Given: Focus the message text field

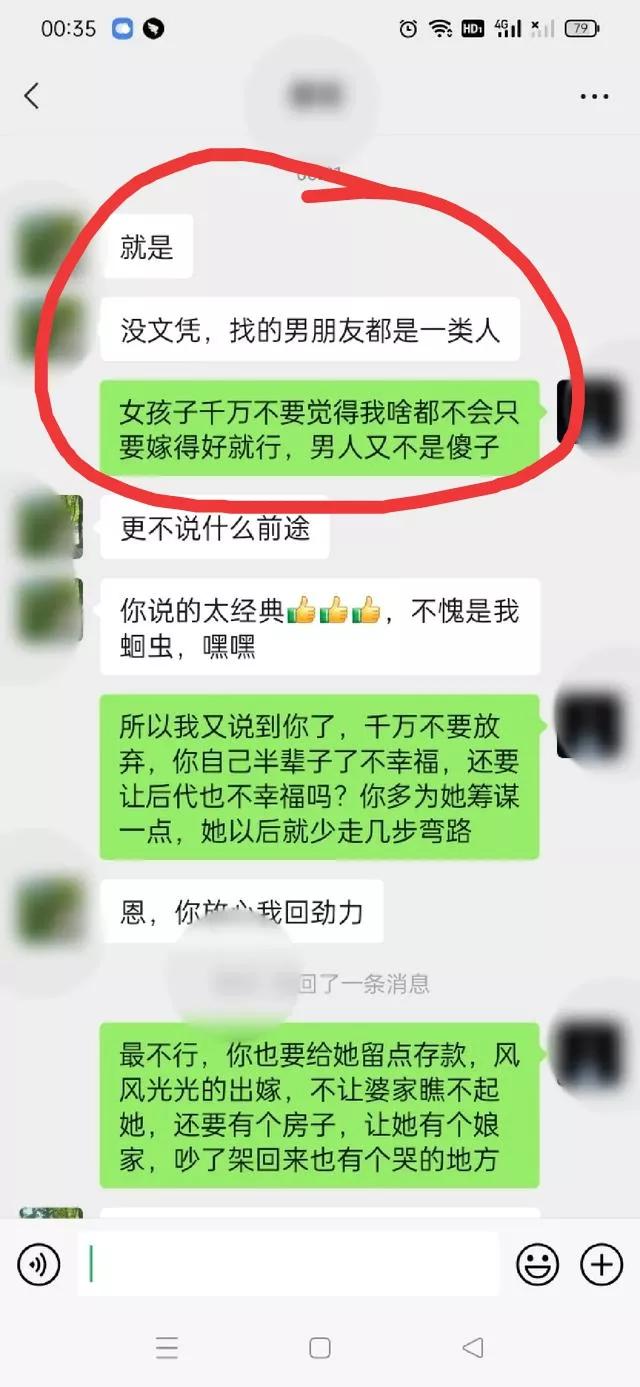Looking at the screenshot, I should point(288,1265).
